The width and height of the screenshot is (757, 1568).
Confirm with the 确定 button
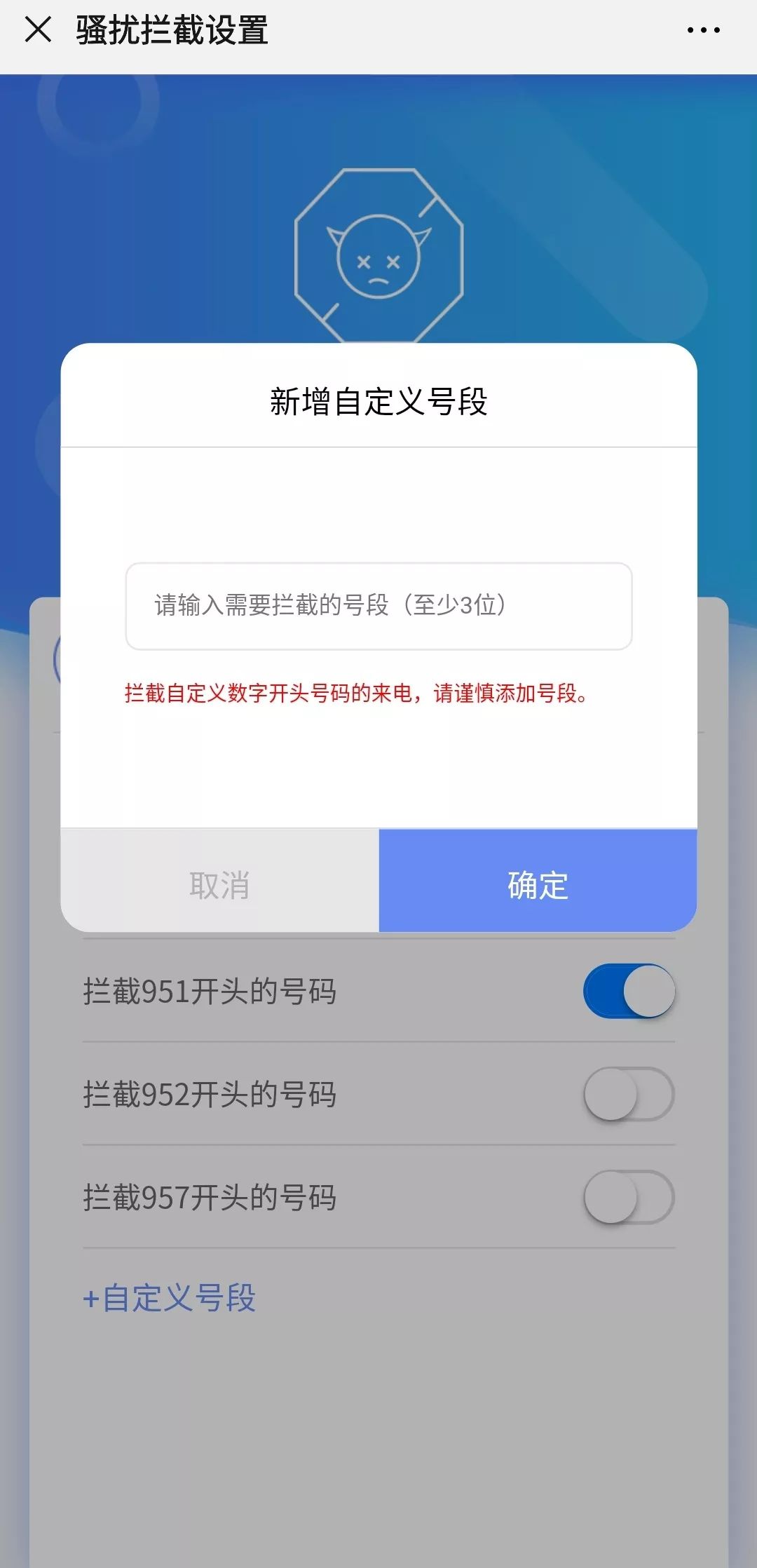point(538,884)
